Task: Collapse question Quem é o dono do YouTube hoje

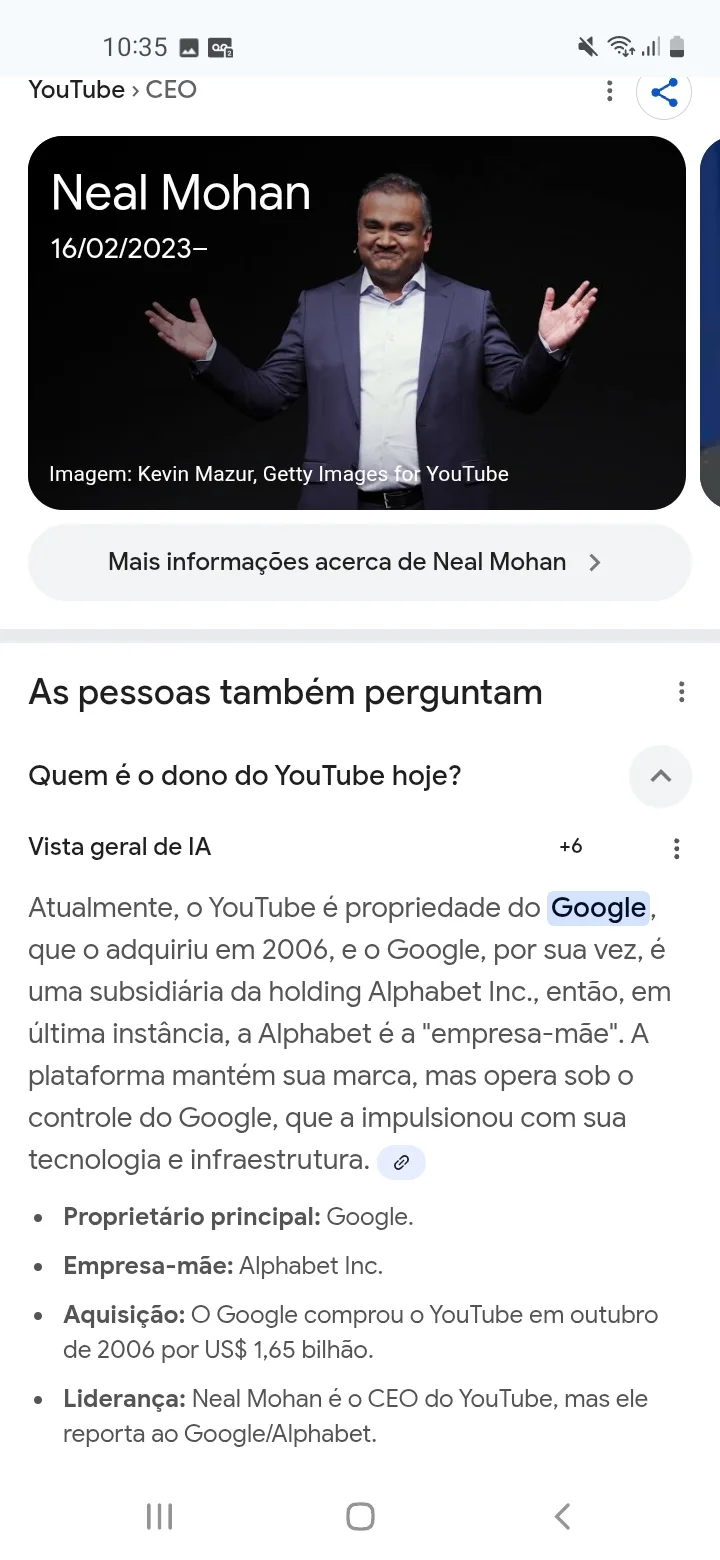Action: coord(660,776)
